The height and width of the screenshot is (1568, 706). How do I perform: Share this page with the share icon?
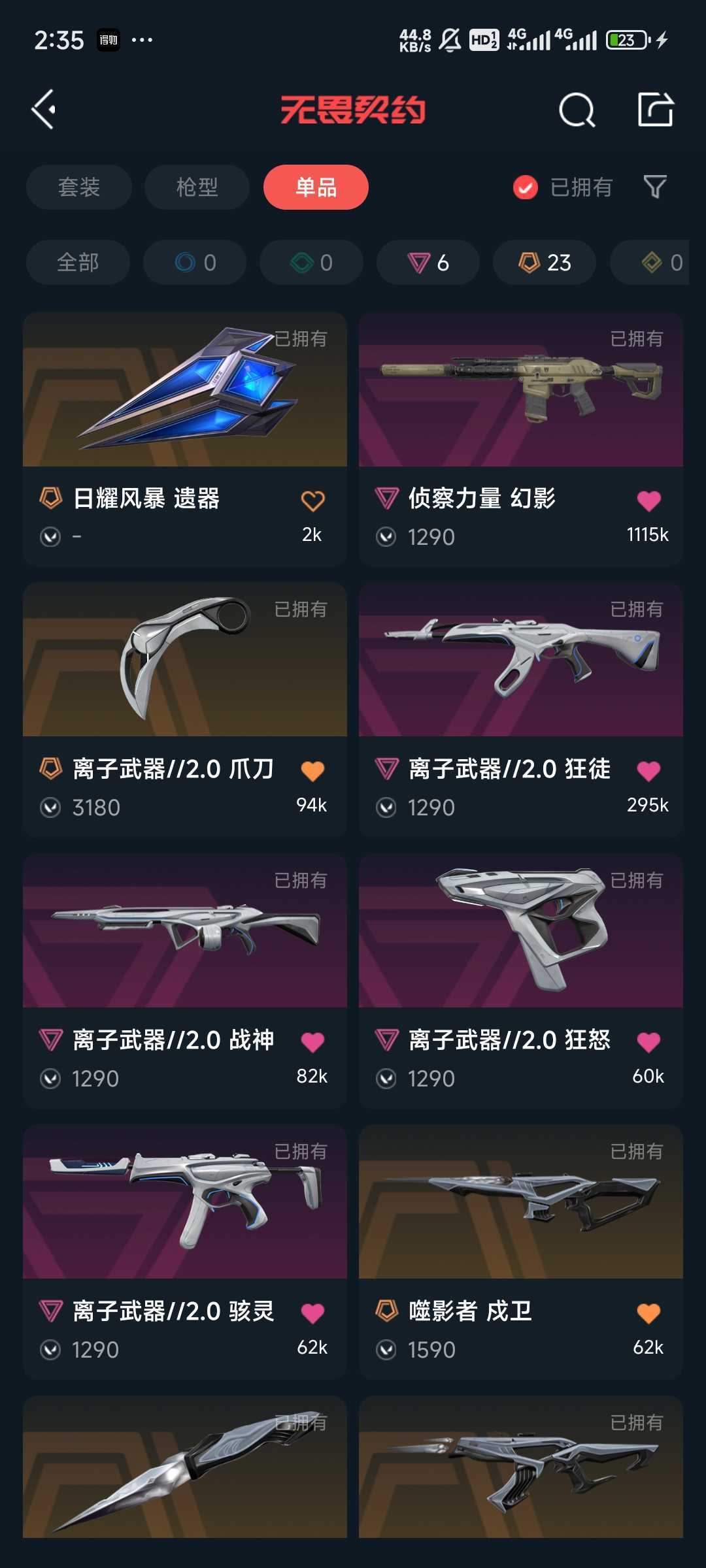[655, 109]
